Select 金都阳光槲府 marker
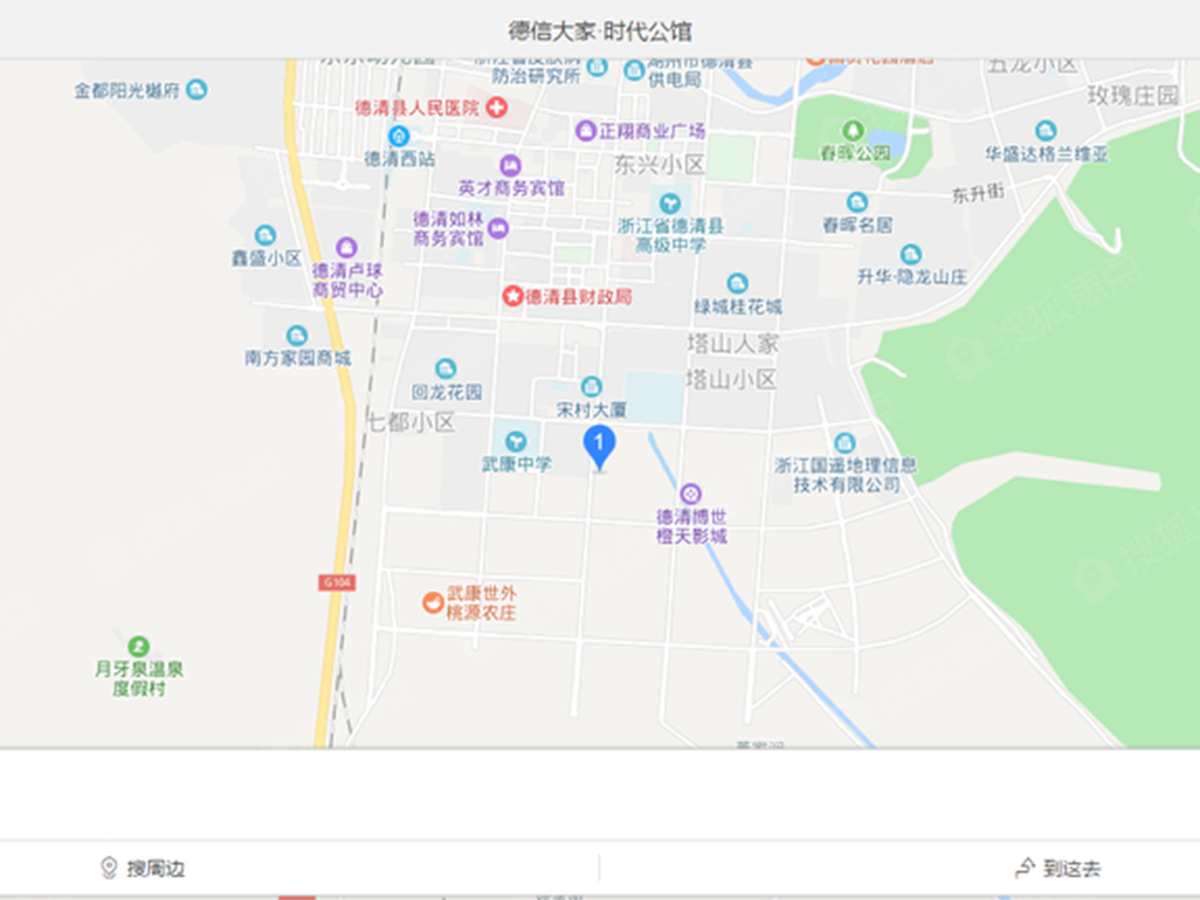Screen dimensions: 1200x900 [x=197, y=89]
